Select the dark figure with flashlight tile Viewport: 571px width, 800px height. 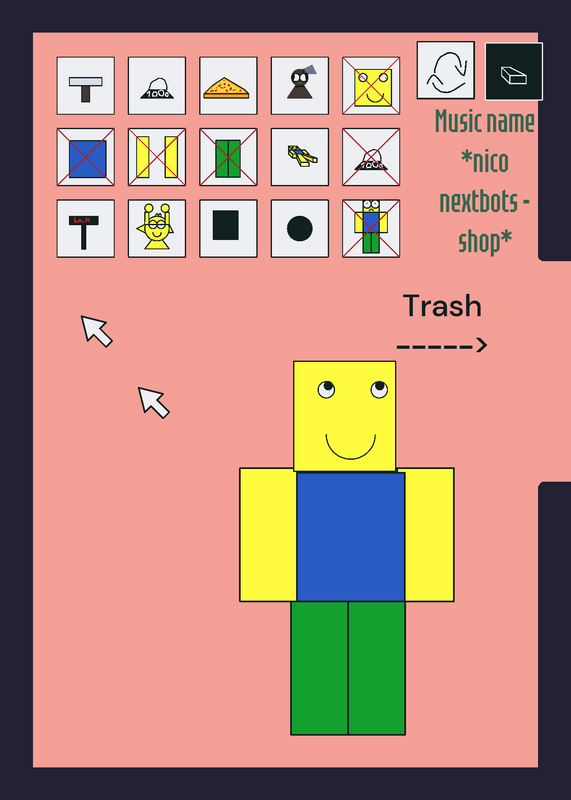[x=300, y=86]
